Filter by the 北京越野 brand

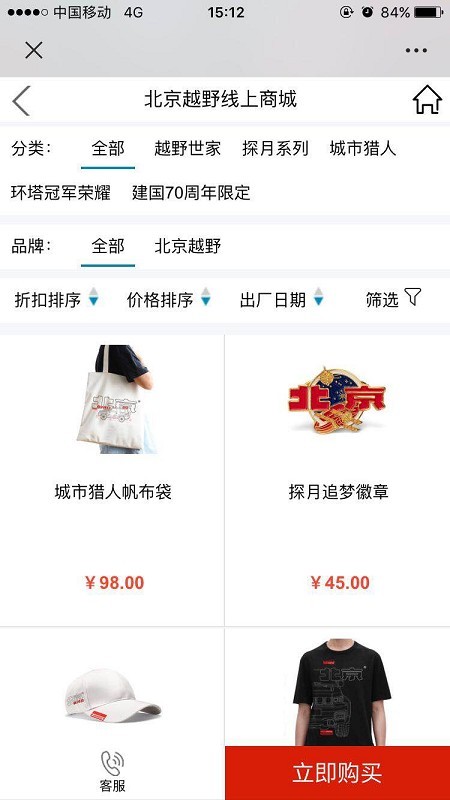coord(187,246)
